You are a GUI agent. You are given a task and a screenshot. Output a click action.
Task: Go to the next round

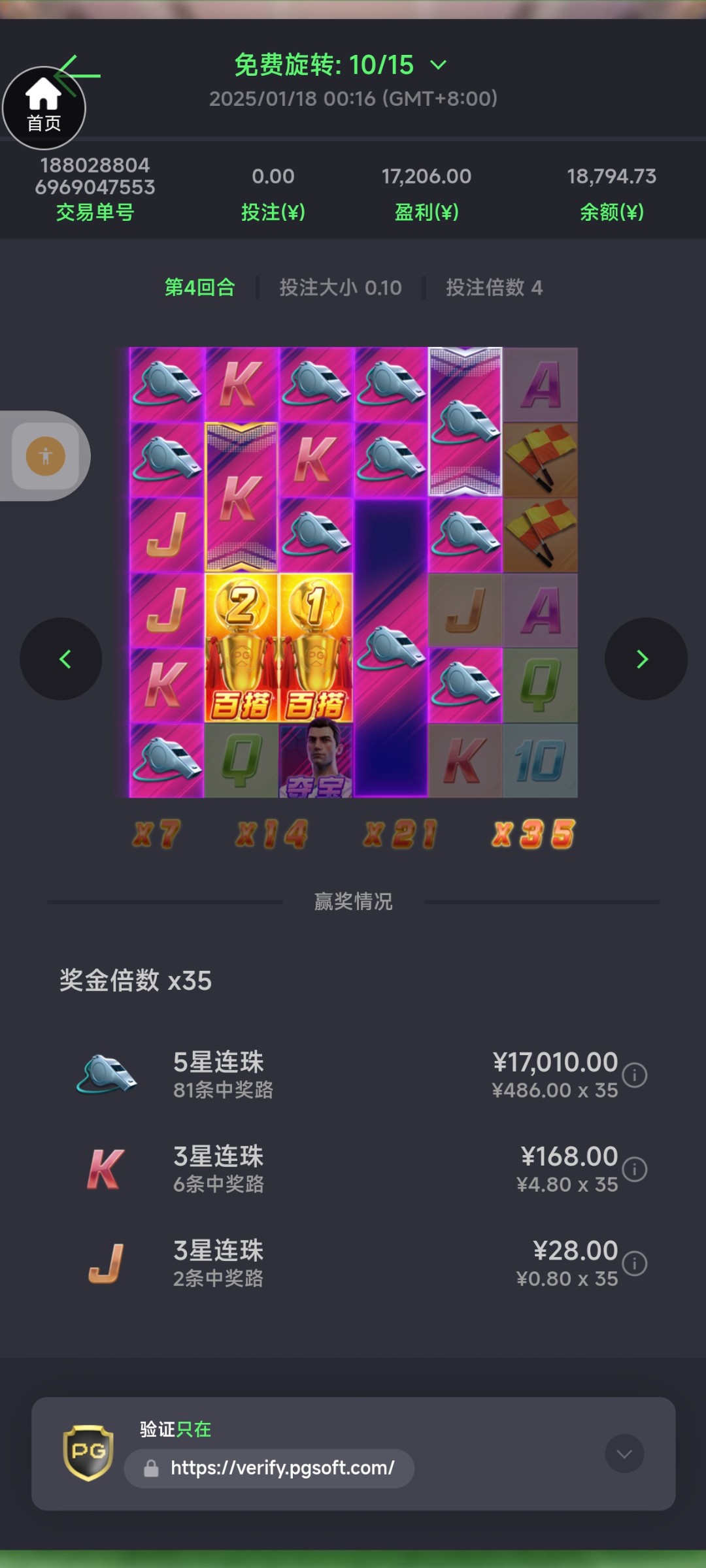click(645, 659)
